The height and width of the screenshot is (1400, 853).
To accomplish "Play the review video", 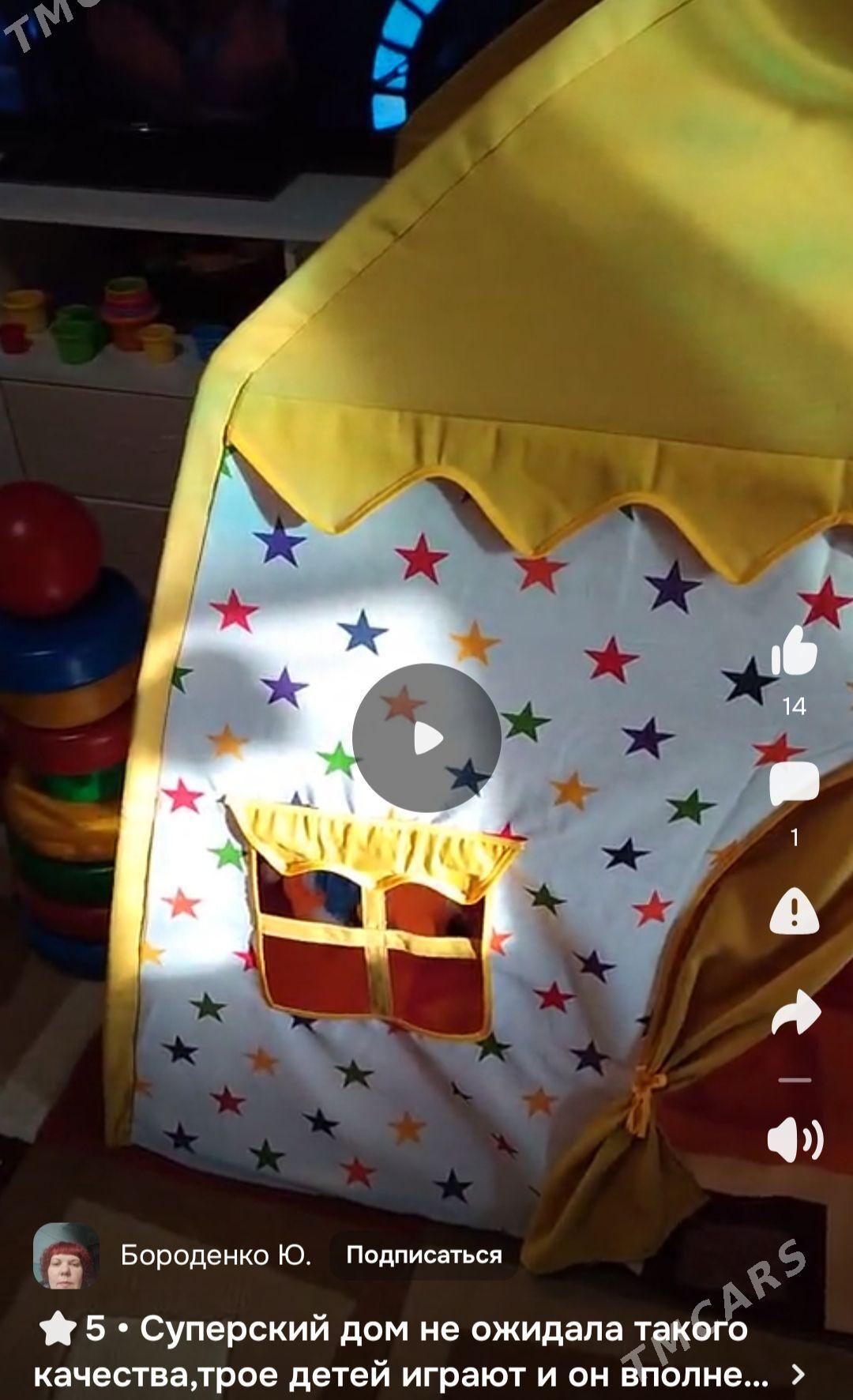I will [x=426, y=738].
